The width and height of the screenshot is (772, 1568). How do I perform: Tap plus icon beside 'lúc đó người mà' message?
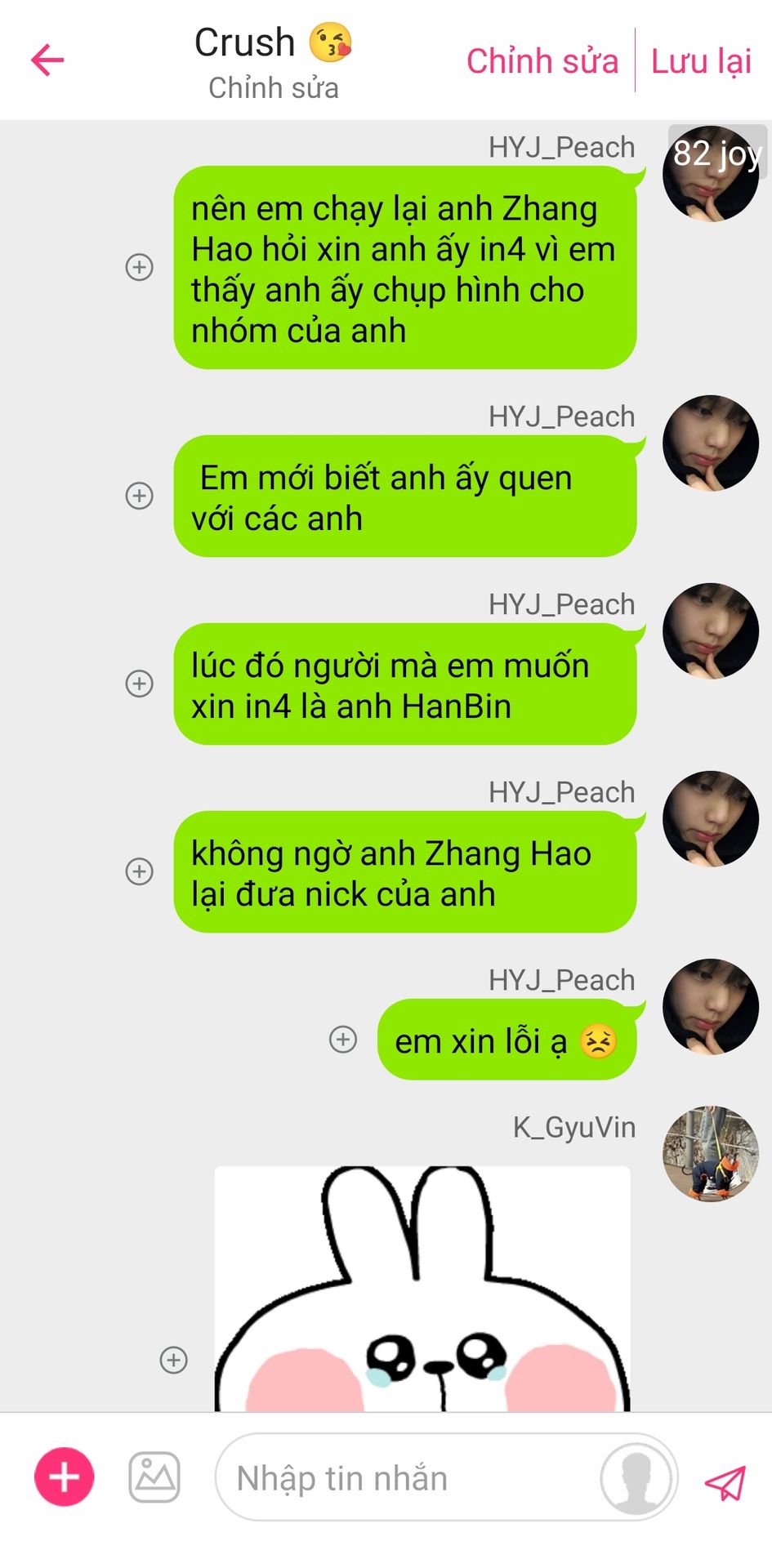[140, 684]
